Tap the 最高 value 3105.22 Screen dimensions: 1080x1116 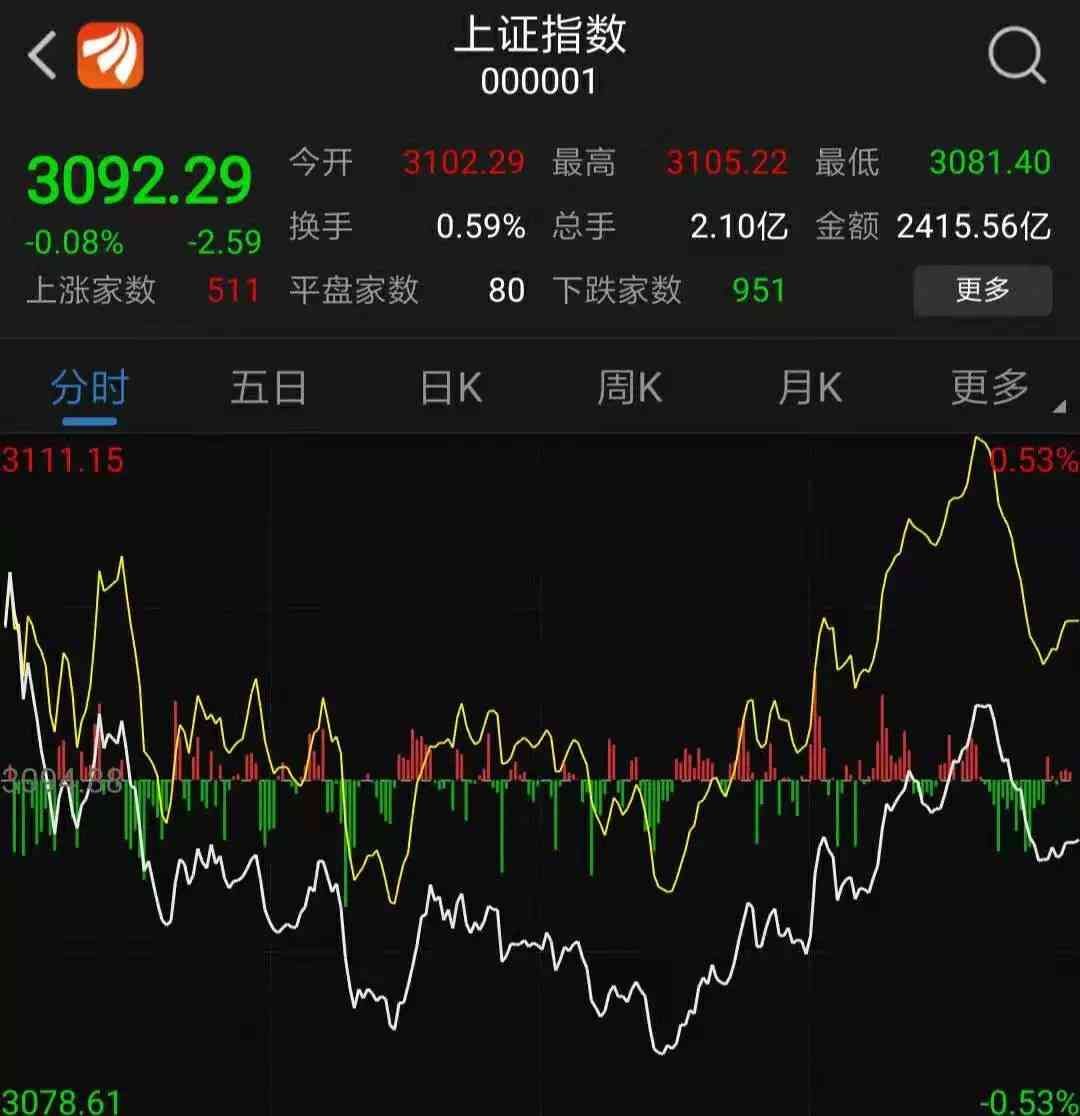(725, 162)
